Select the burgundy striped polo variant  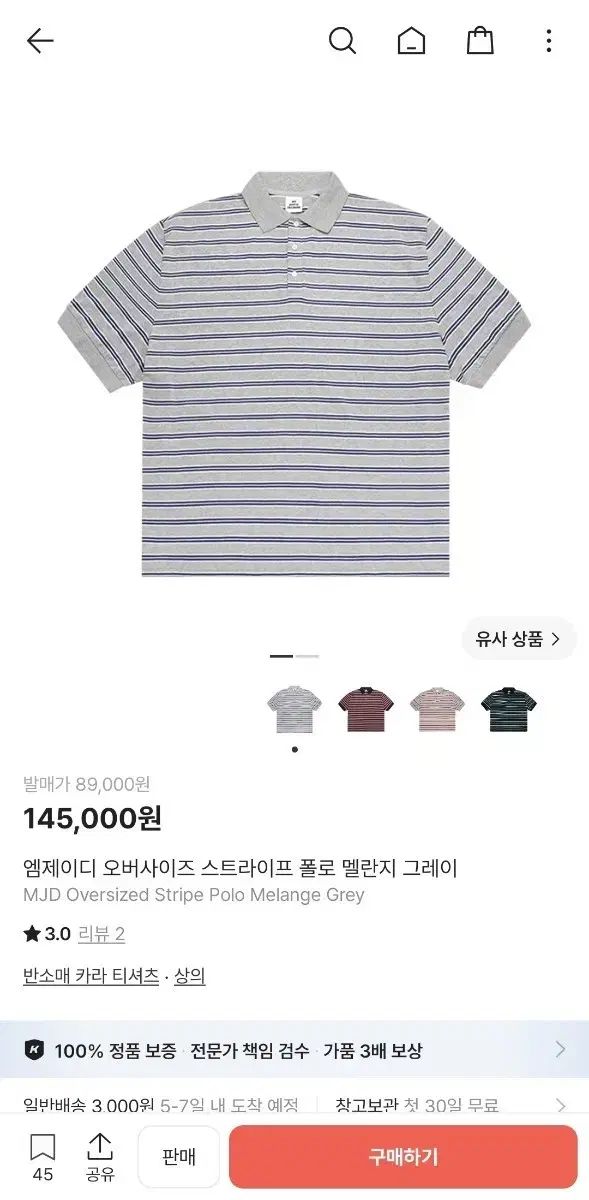tap(366, 709)
